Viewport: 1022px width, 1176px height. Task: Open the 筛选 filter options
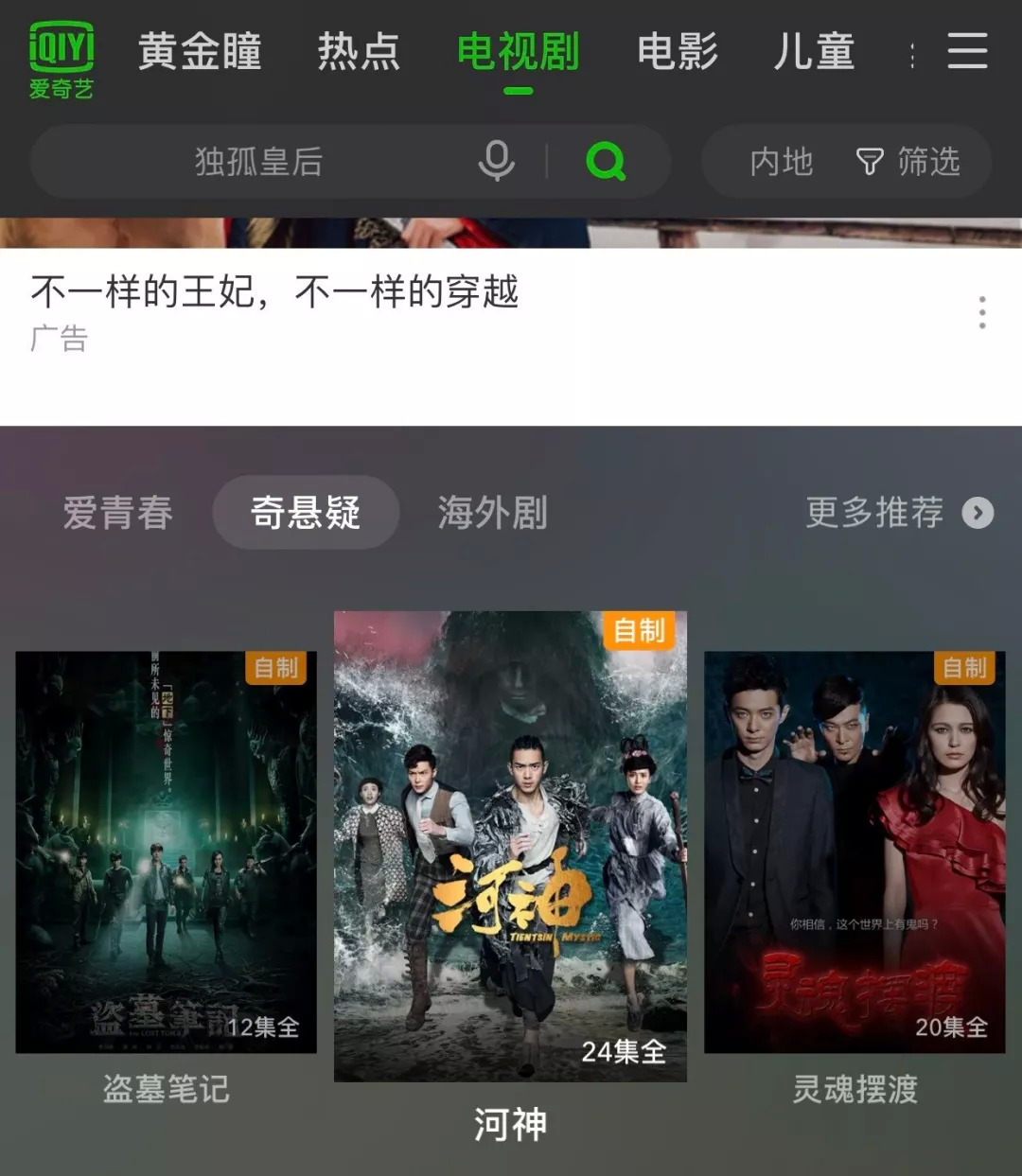(x=909, y=162)
